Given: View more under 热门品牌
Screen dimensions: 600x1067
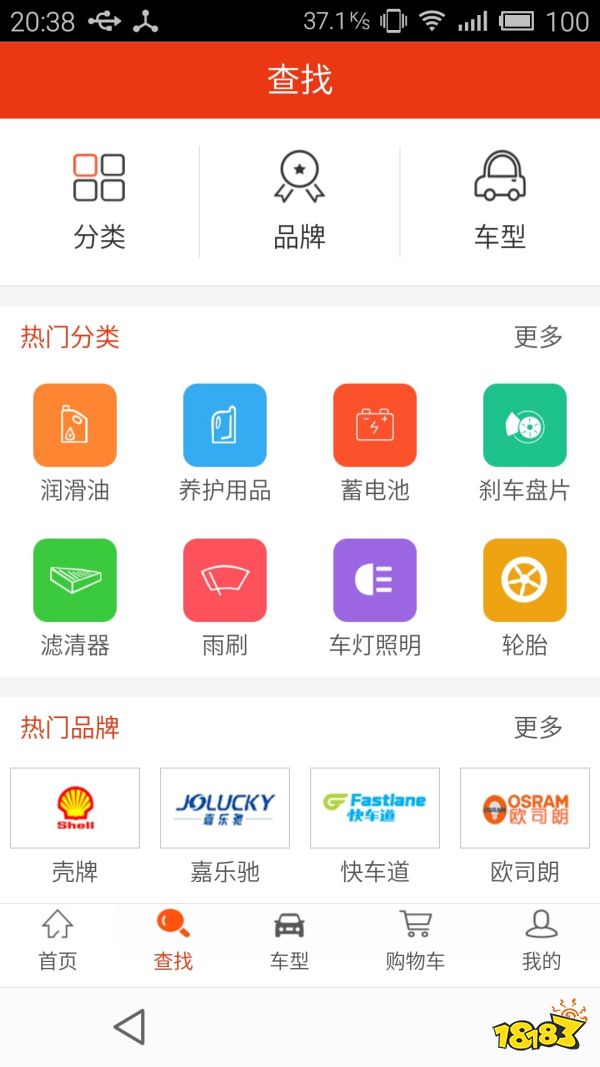Looking at the screenshot, I should [538, 727].
